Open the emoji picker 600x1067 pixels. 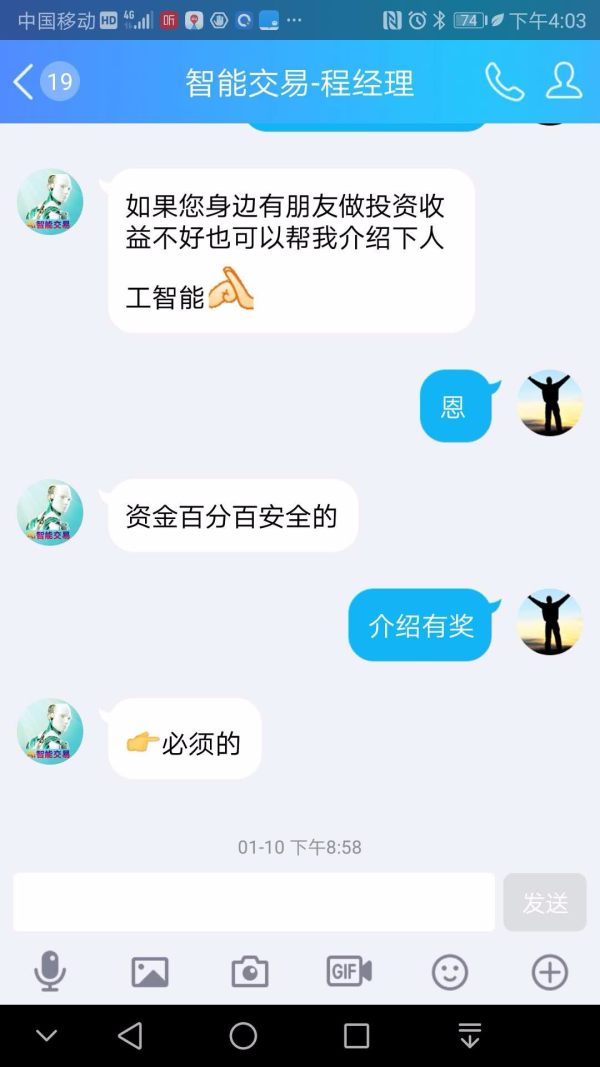point(450,971)
